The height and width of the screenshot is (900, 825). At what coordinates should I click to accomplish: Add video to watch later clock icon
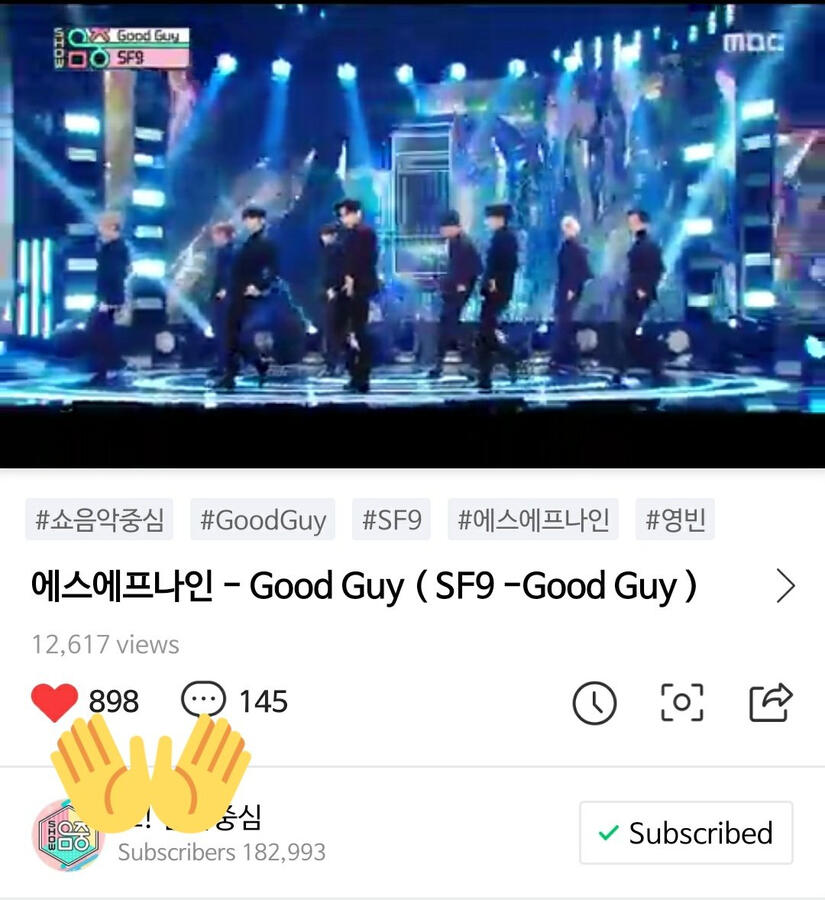594,703
